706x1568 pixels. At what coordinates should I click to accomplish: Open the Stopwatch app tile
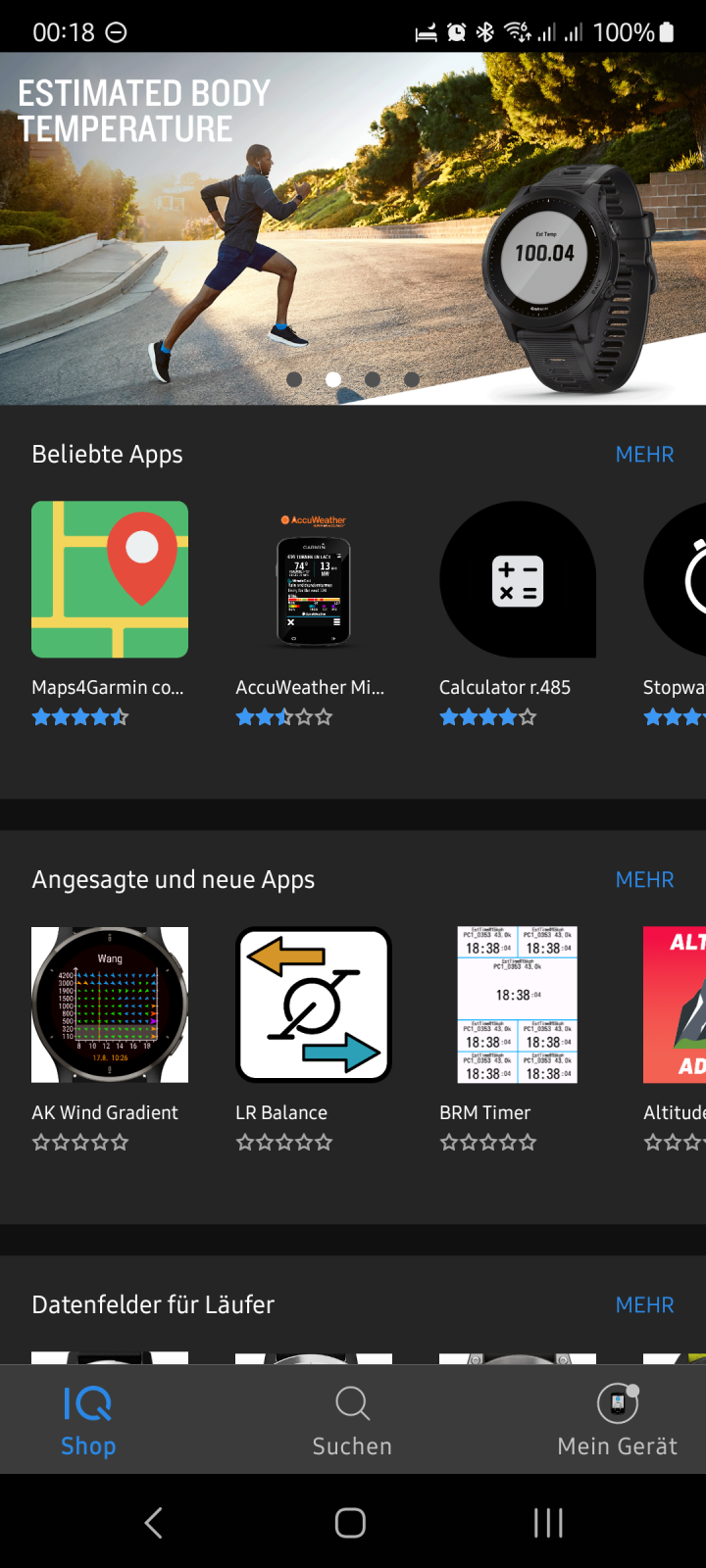tap(677, 580)
